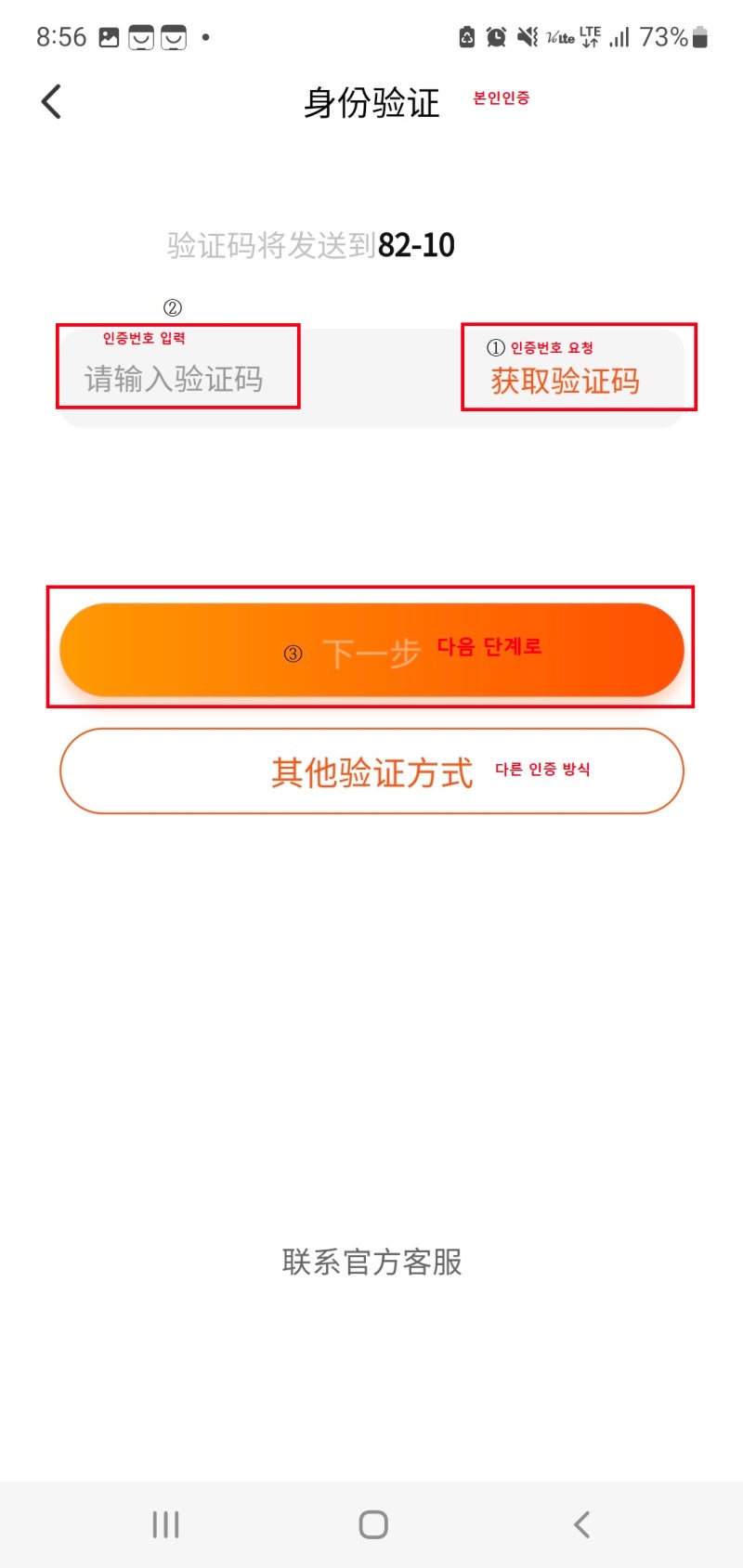Screen dimensions: 743x1568
Task: Open 联系官方客服 customer service link
Action: (x=371, y=1262)
